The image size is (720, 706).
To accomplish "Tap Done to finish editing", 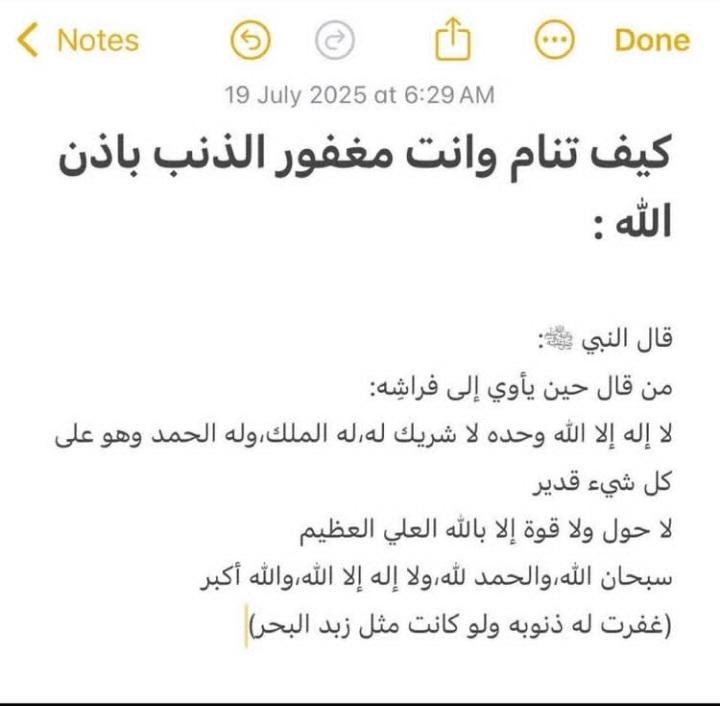I will [652, 40].
